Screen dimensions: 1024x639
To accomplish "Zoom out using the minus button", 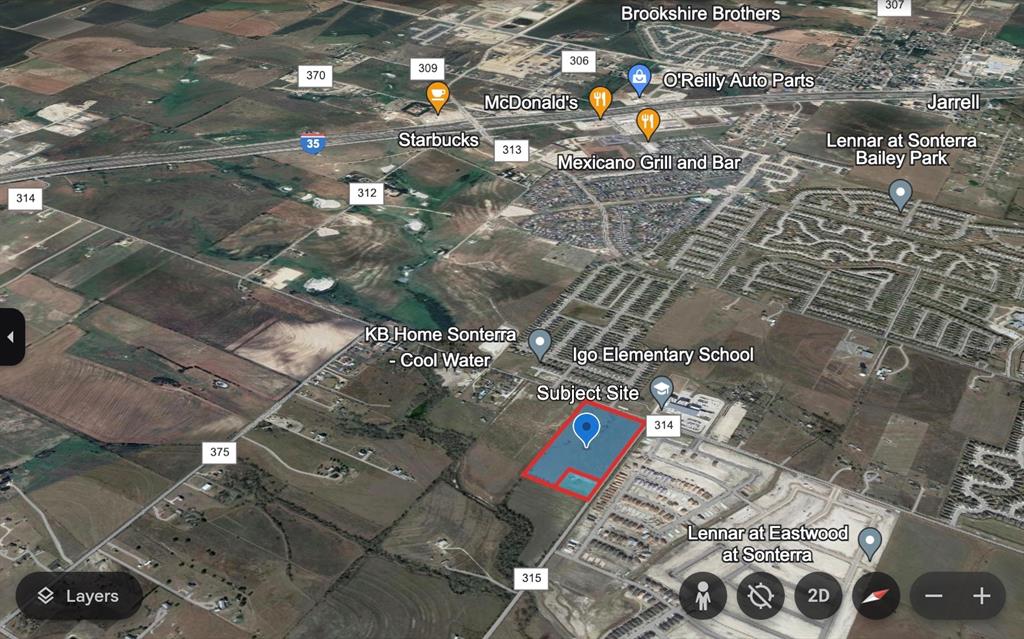I will (933, 596).
